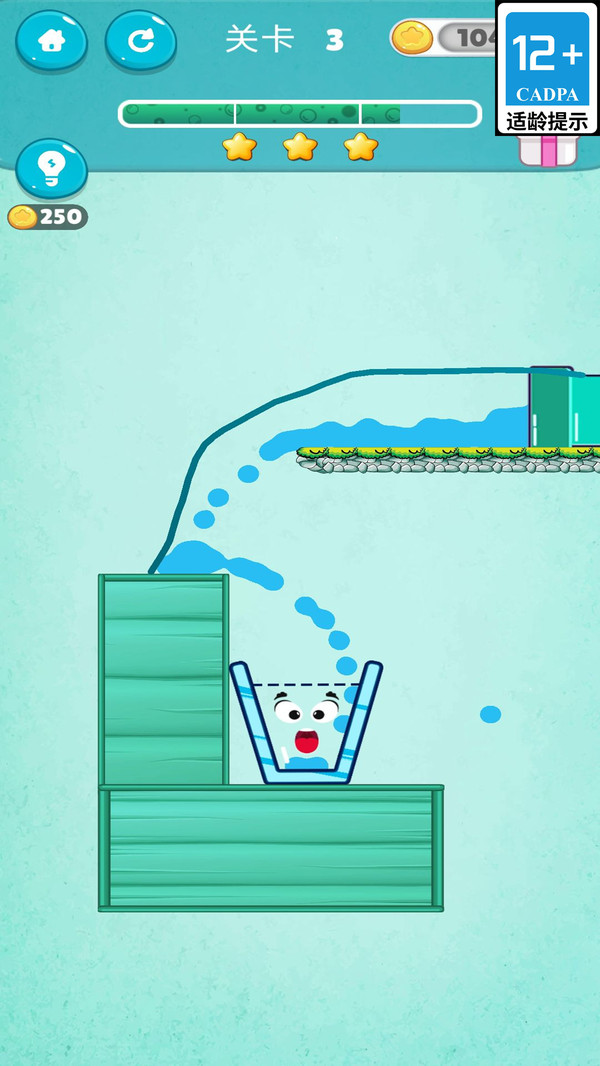
Task: Open the pink gift box
Action: tap(548, 150)
